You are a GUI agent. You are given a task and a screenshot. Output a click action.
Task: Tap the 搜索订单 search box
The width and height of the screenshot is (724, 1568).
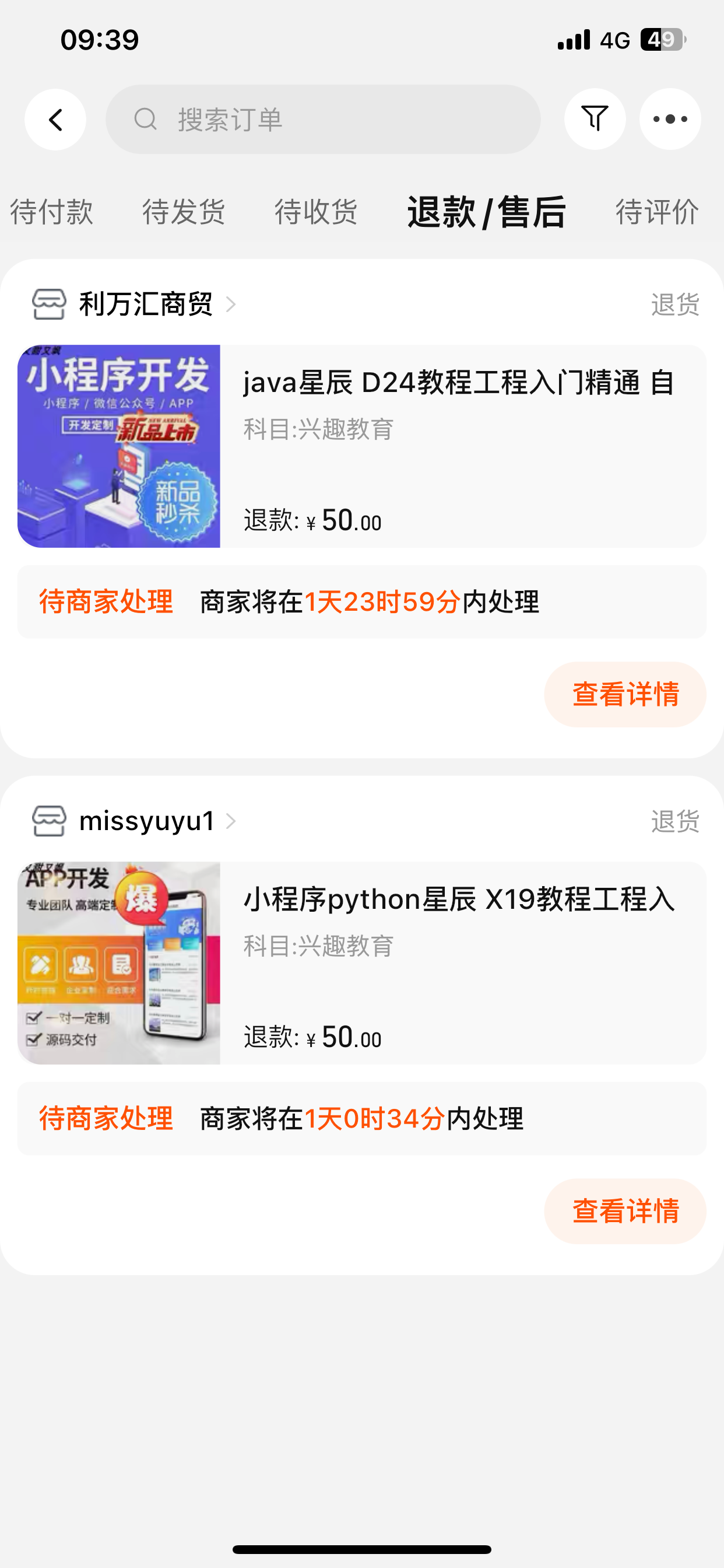tap(322, 120)
